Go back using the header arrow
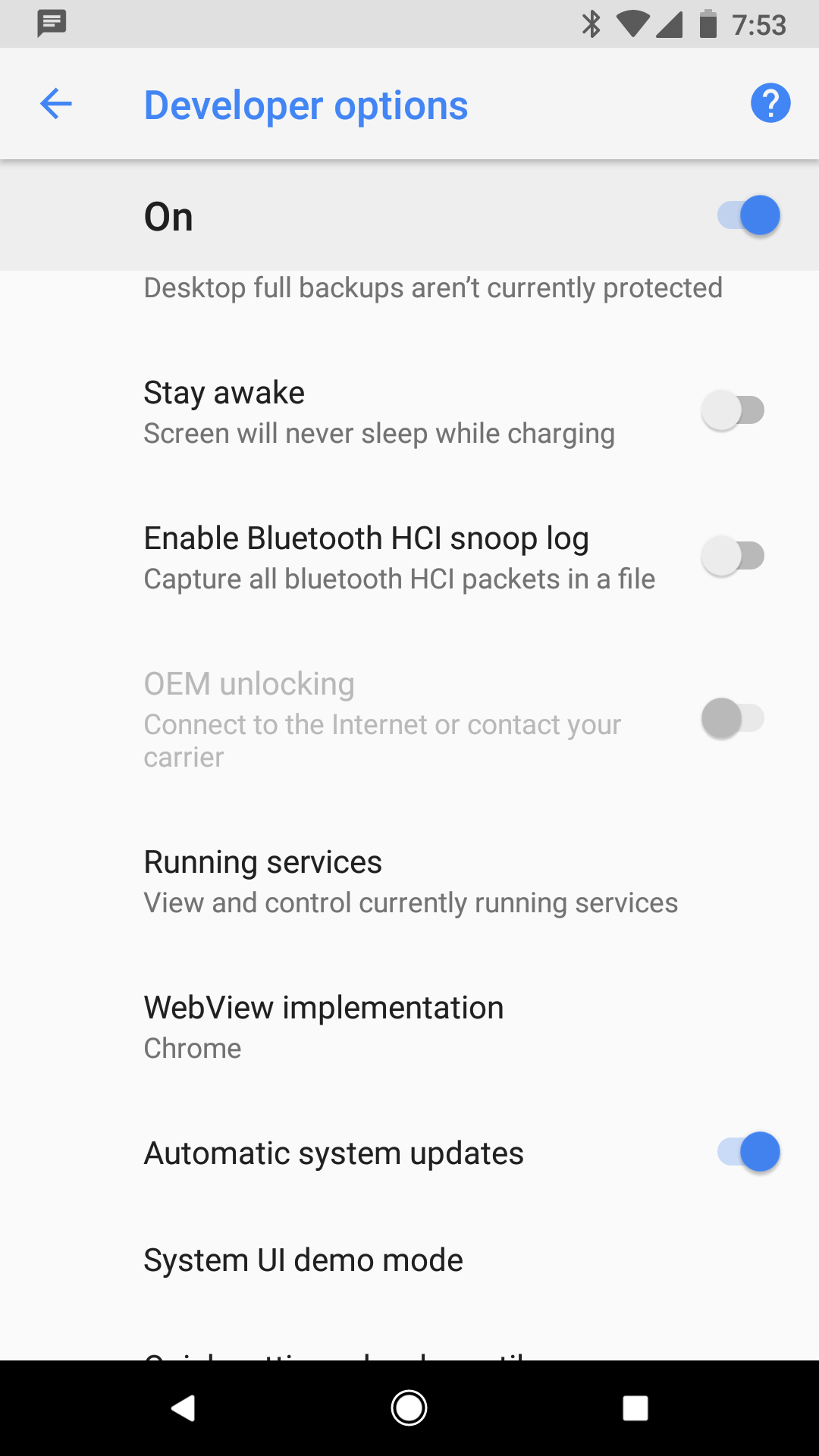 point(56,104)
